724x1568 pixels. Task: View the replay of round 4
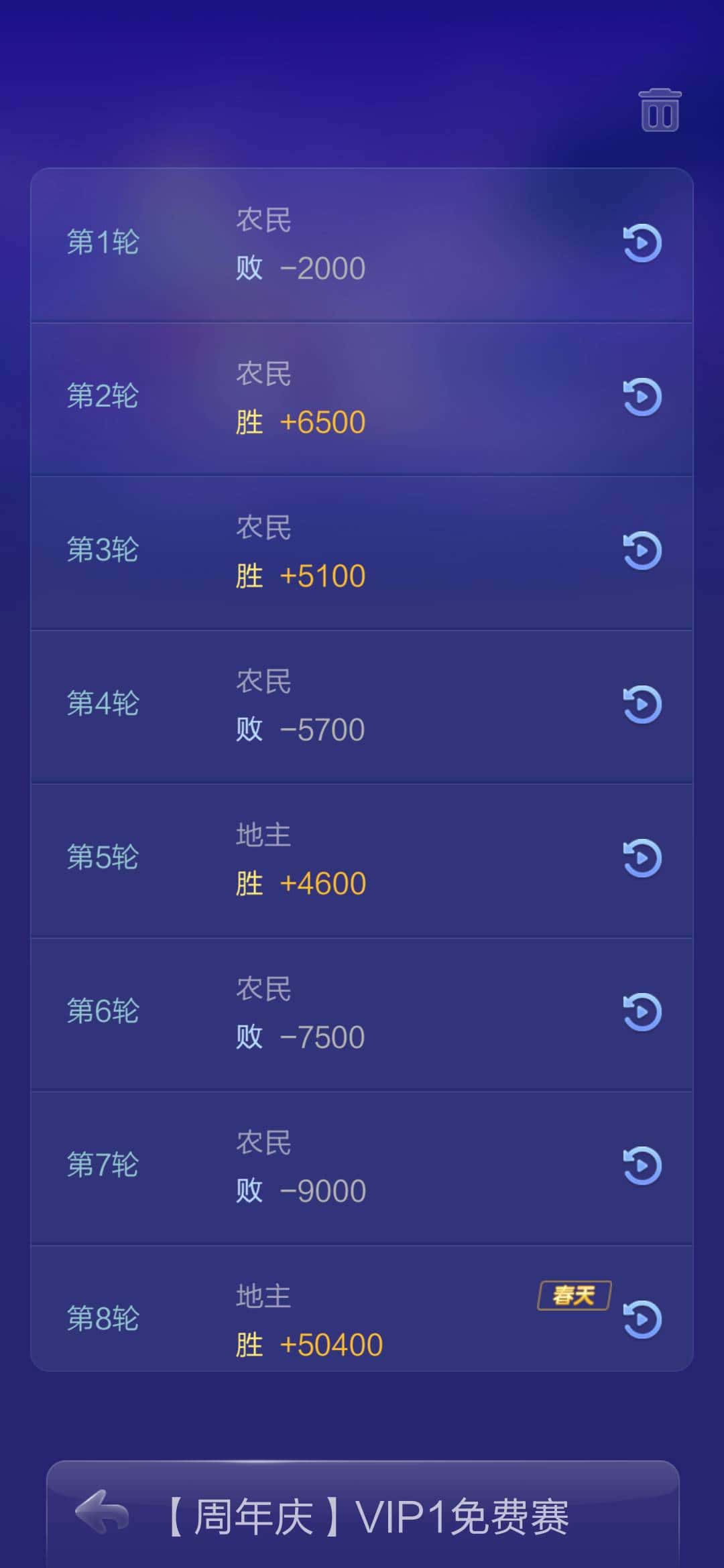(642, 705)
